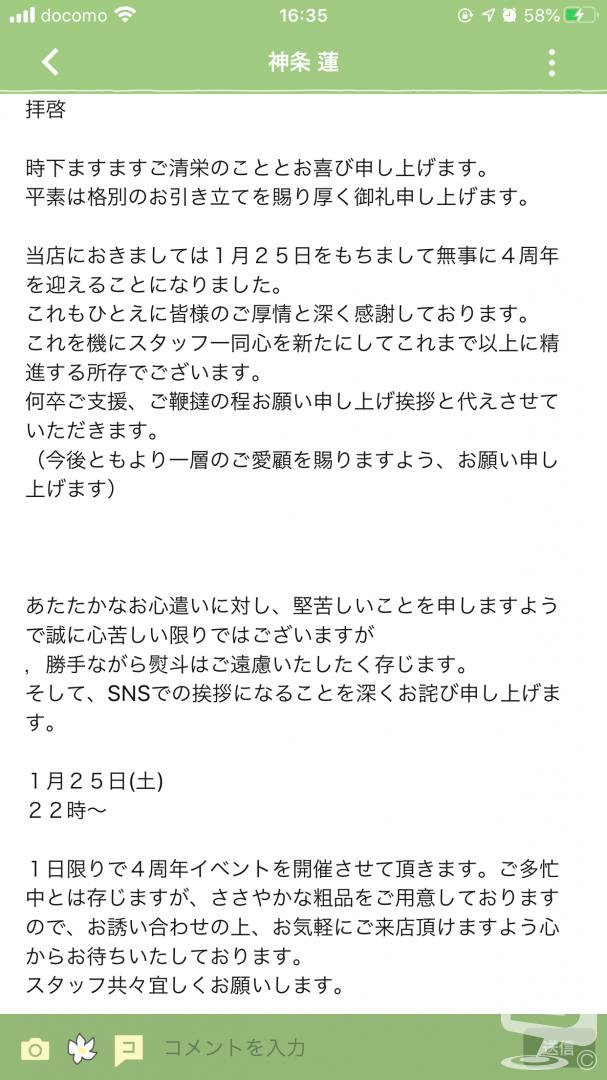Attach a photo with camera icon

[35, 1049]
